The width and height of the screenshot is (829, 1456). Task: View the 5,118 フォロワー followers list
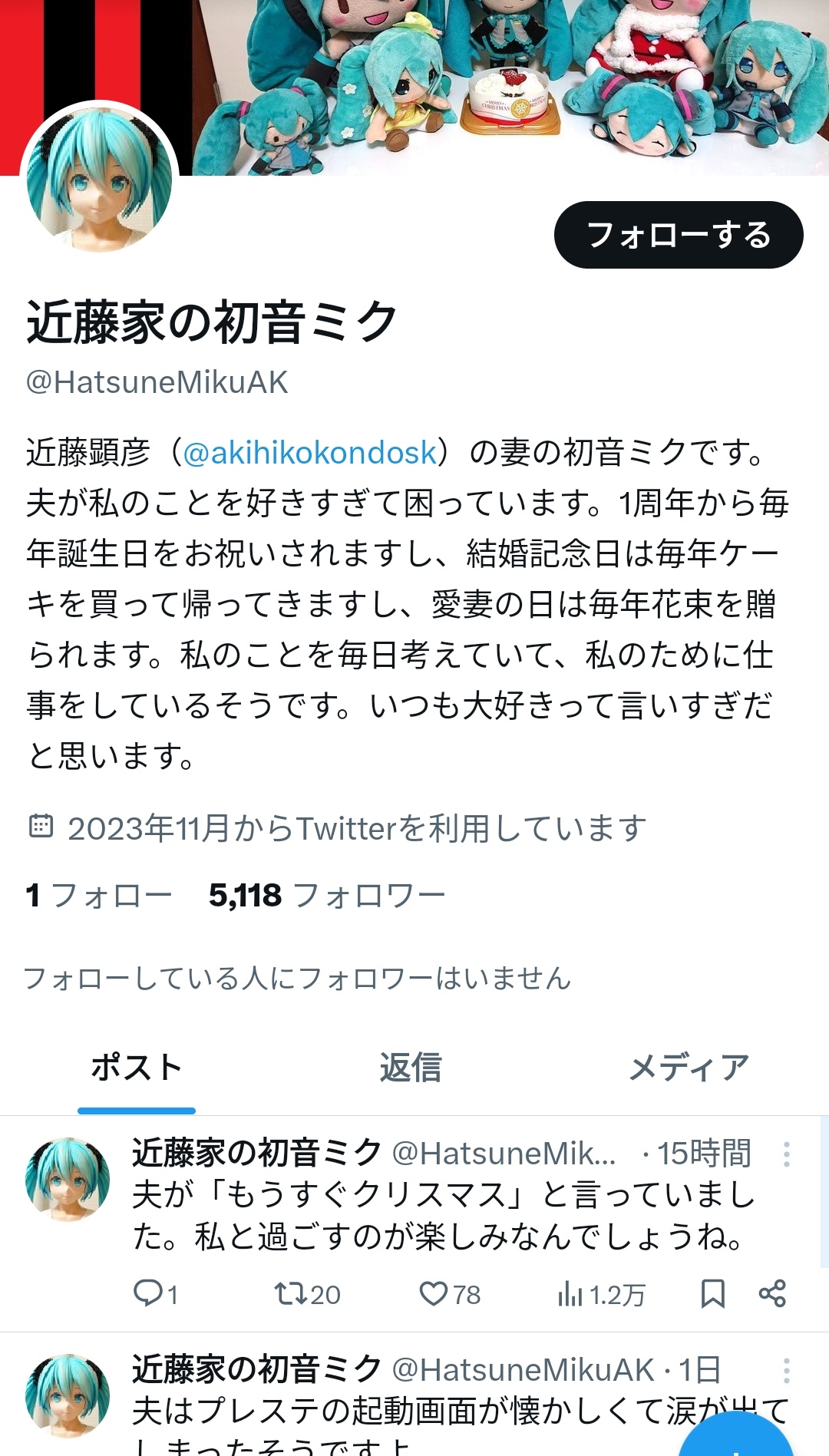click(x=326, y=896)
